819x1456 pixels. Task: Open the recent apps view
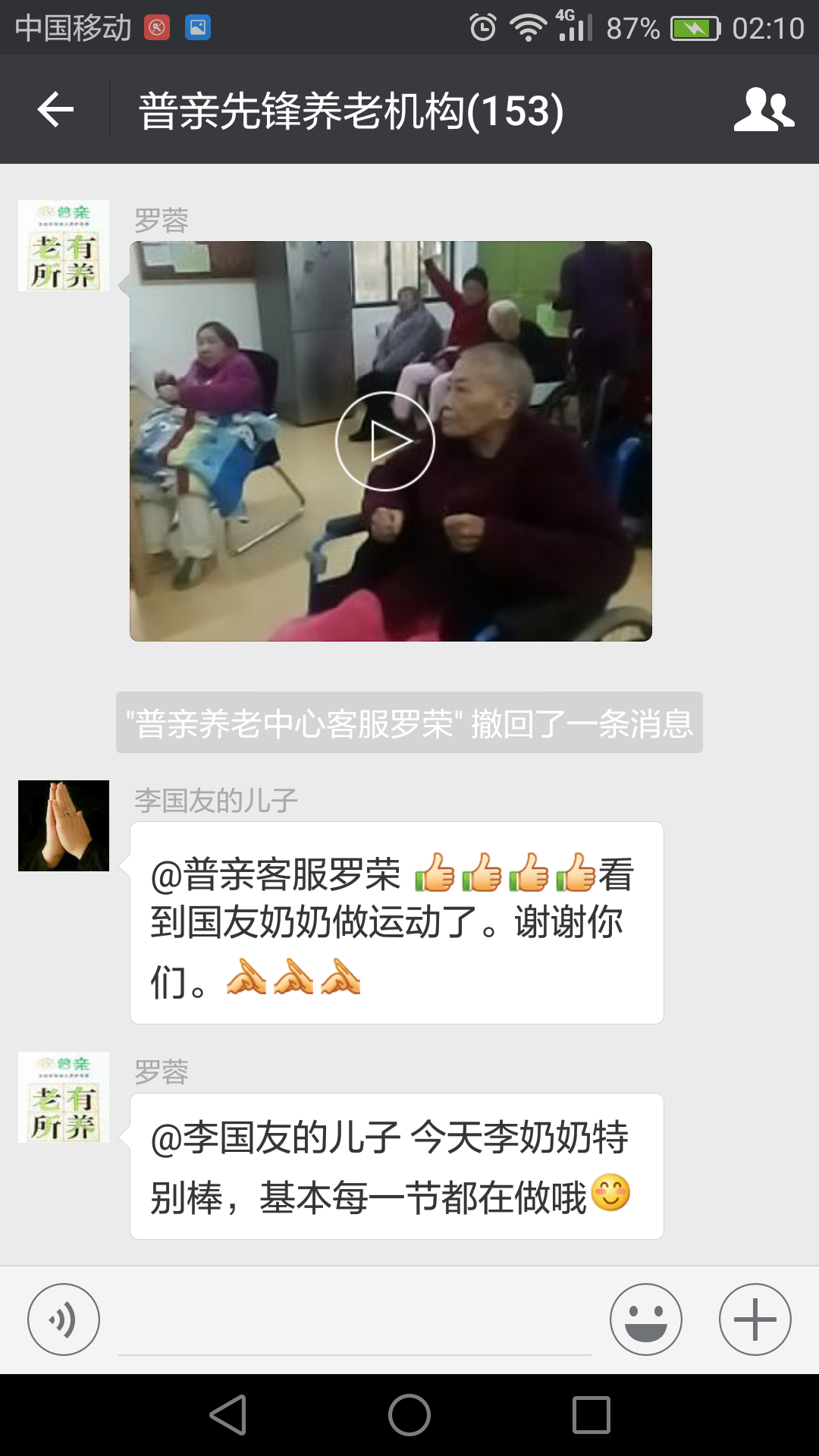click(591, 1415)
